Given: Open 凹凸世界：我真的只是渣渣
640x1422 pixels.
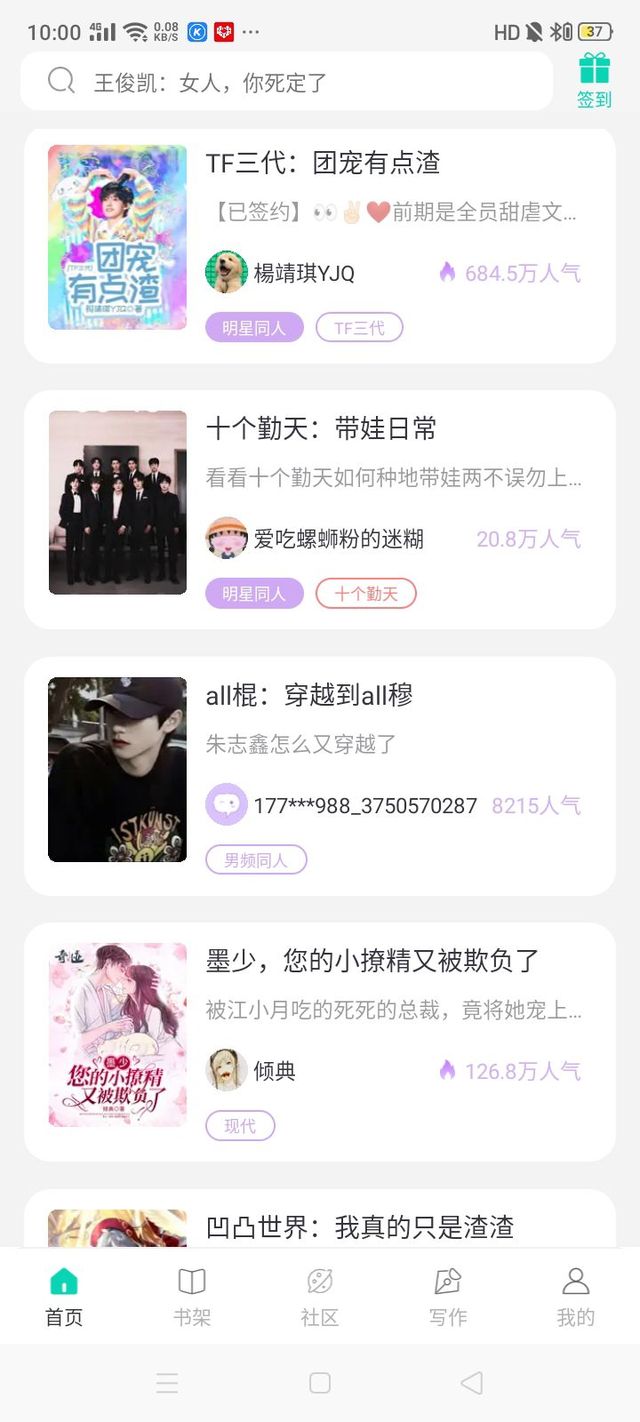Looking at the screenshot, I should click(320, 1219).
